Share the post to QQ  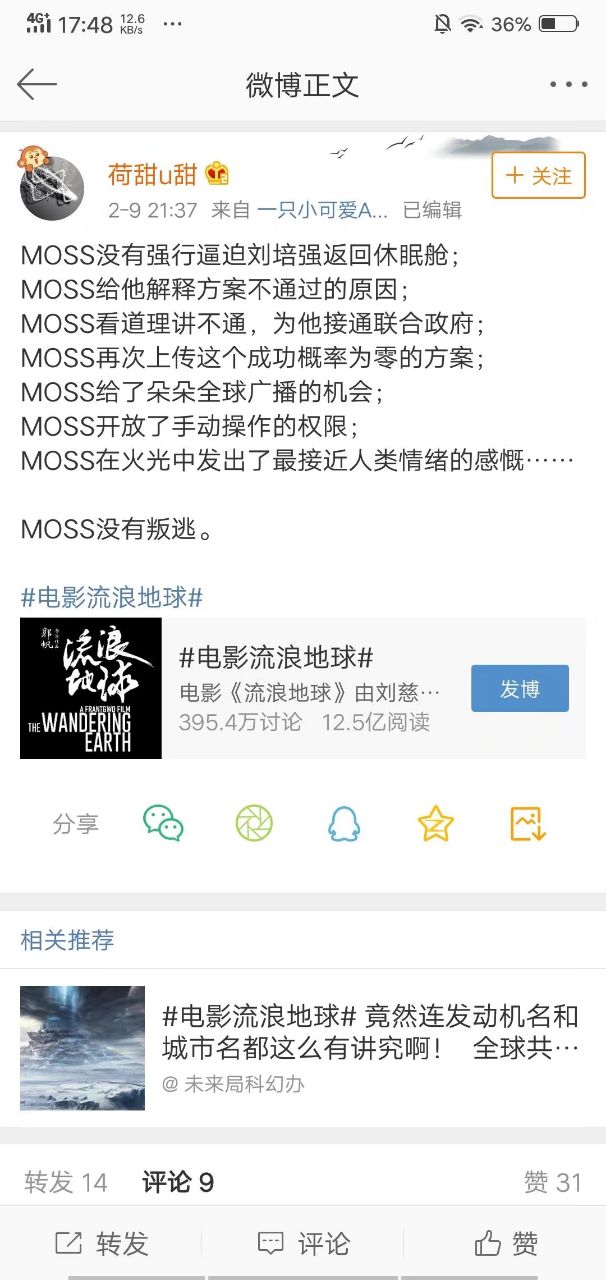point(344,823)
